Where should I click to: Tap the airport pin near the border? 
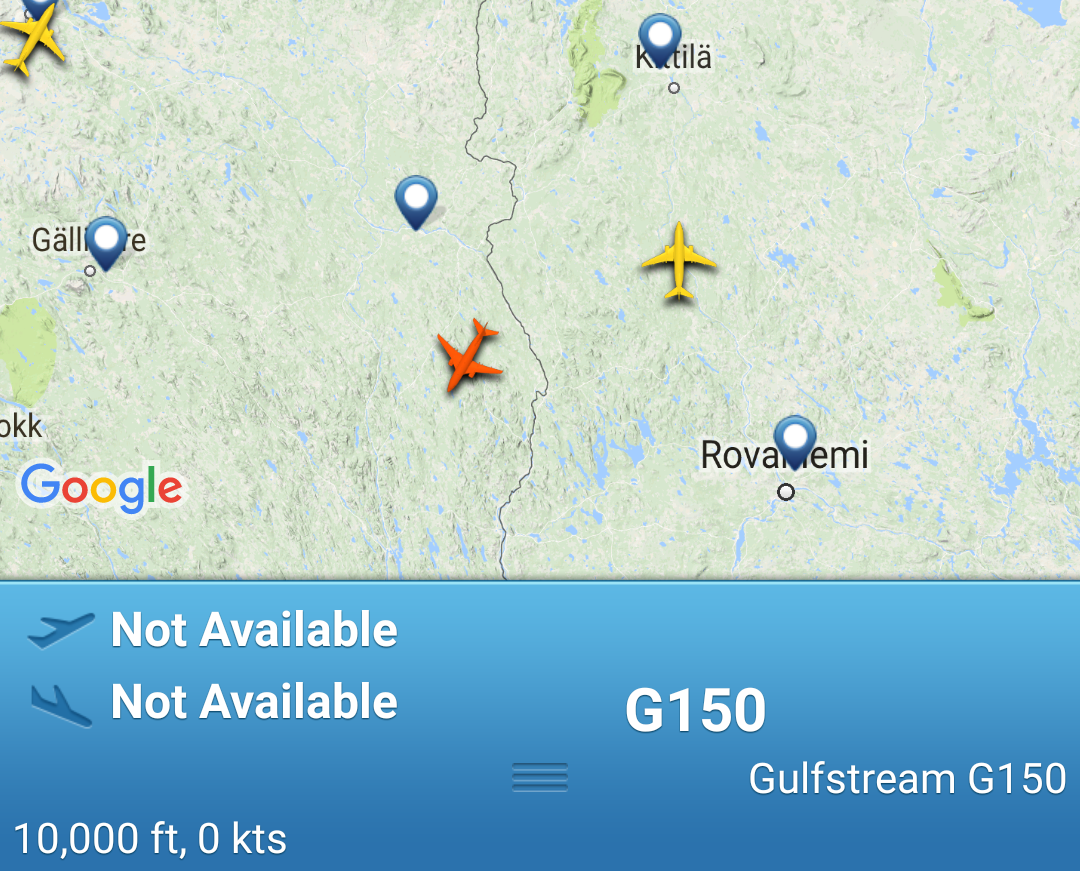coord(416,200)
